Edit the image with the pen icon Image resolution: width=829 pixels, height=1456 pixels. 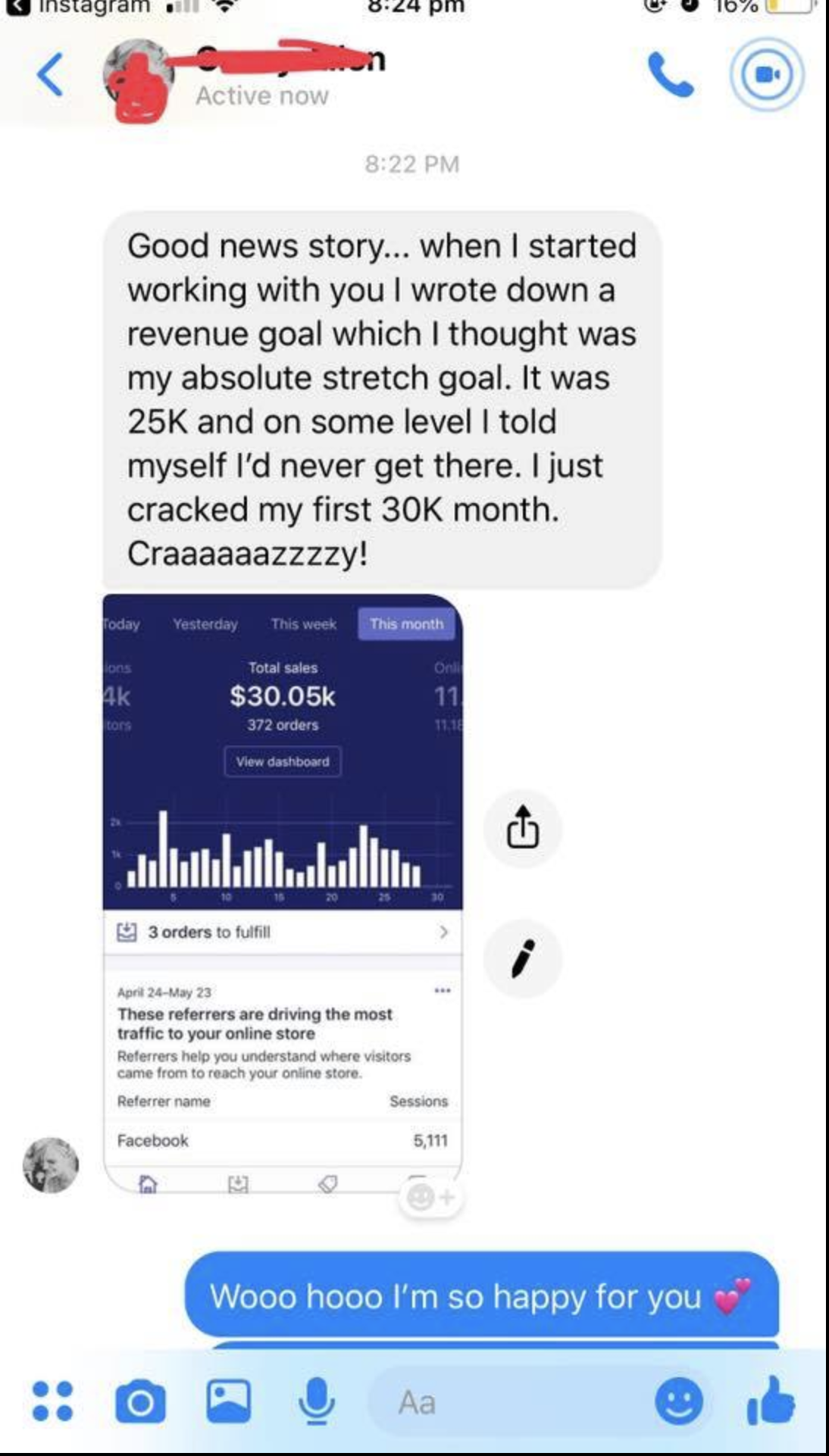tap(523, 958)
